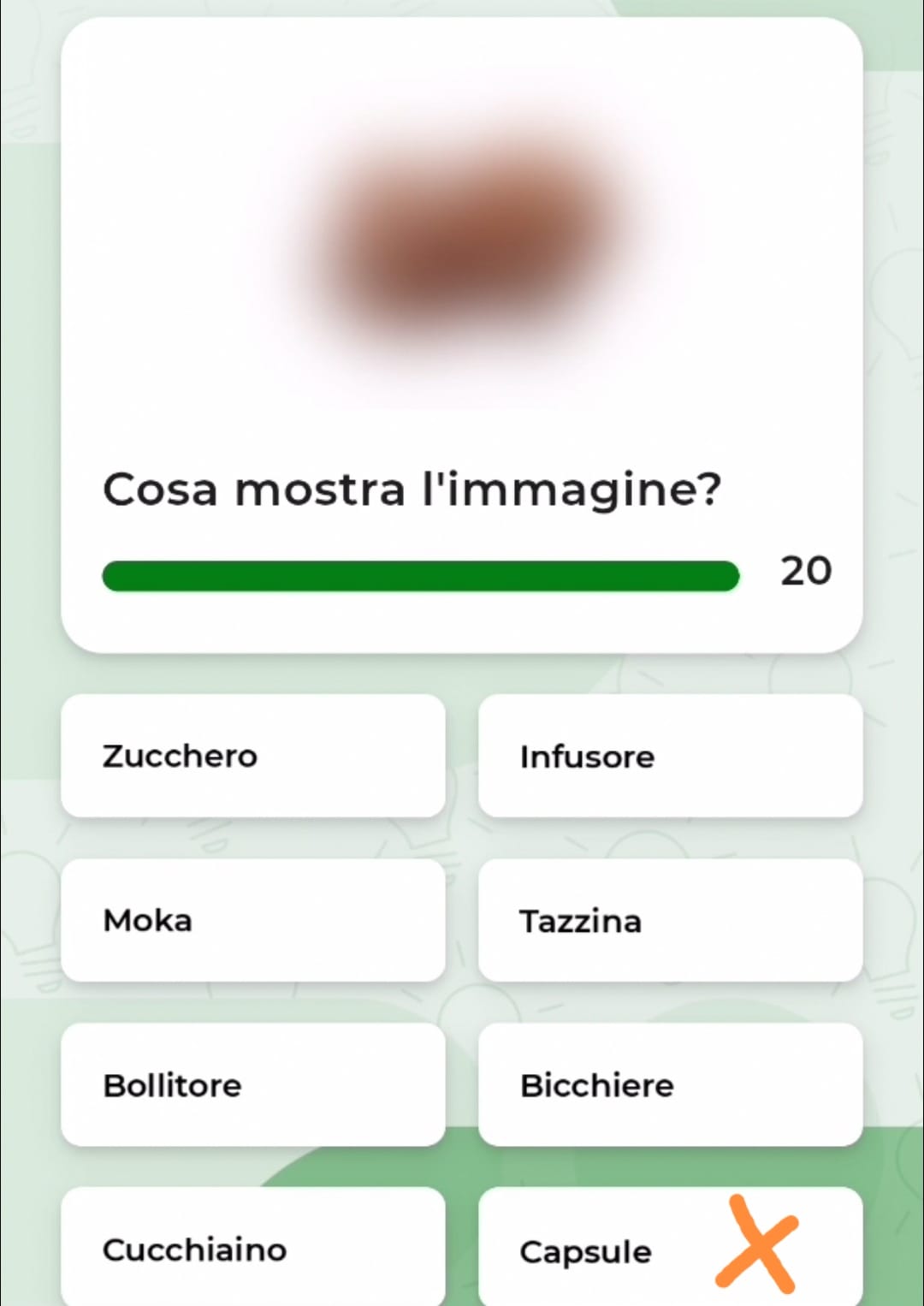Viewport: 924px width, 1306px height.
Task: Choose the Cucchiaino option
Action: (252, 1249)
